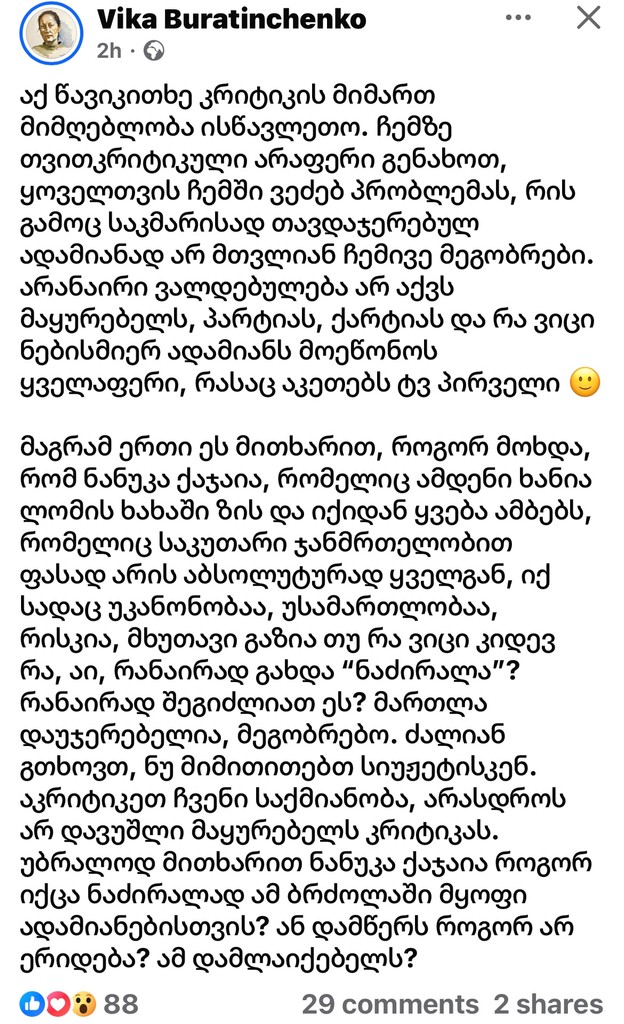Open Vika Buratinchenko's profile name link
The width and height of the screenshot is (624, 1024).
click(x=231, y=19)
